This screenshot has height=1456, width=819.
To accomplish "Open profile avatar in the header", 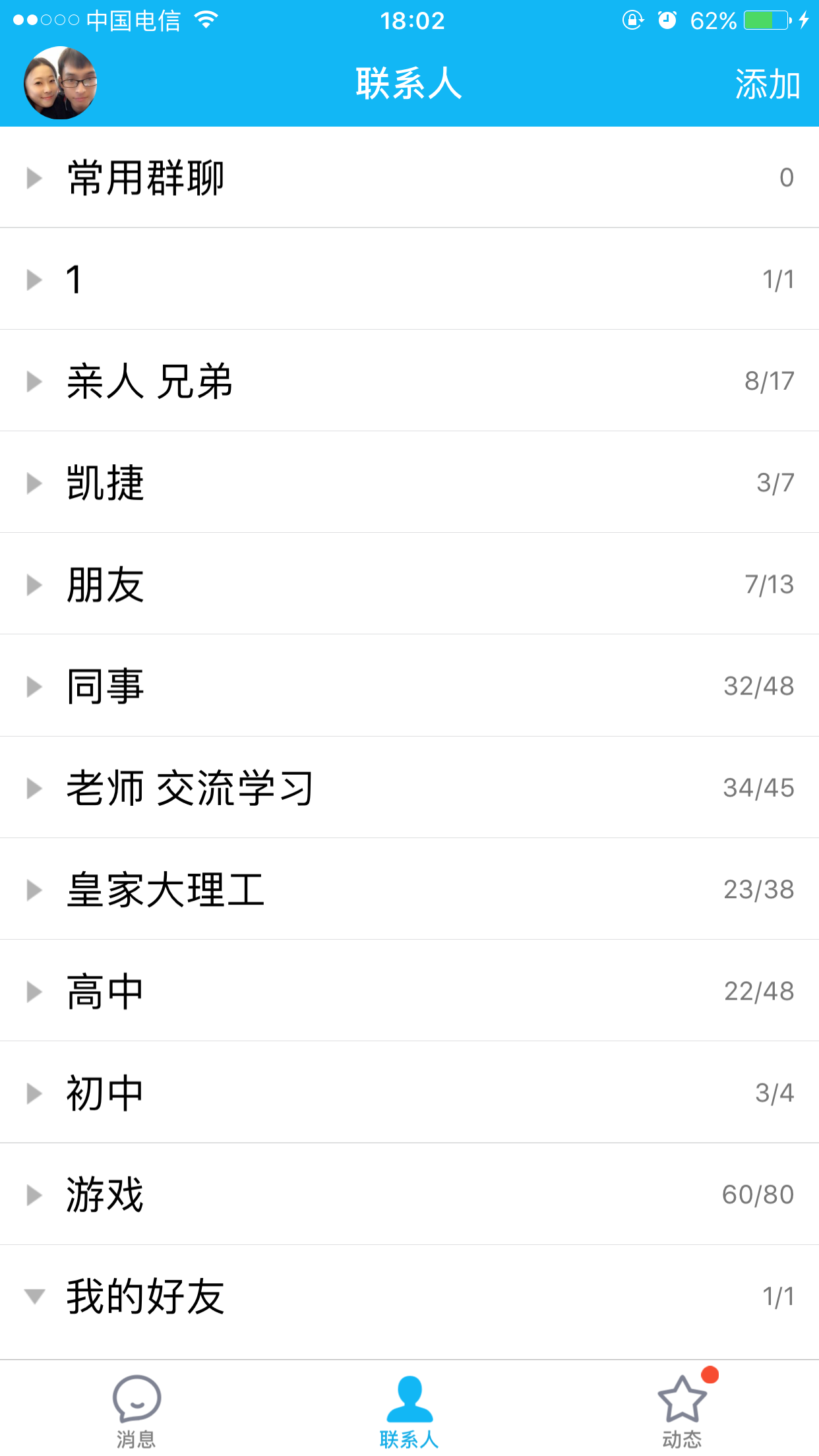I will click(x=60, y=83).
